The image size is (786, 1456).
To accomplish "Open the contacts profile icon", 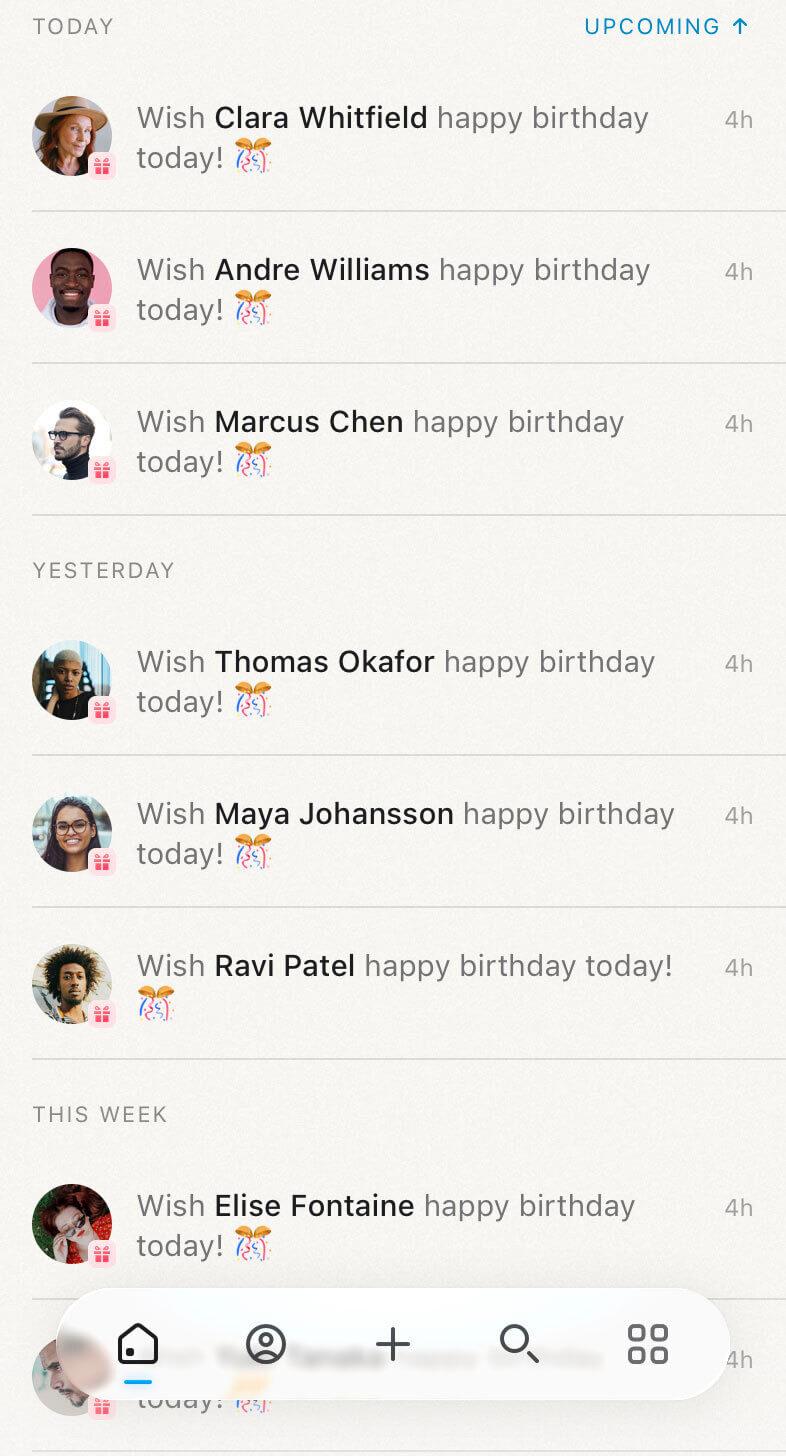I will (x=265, y=1344).
